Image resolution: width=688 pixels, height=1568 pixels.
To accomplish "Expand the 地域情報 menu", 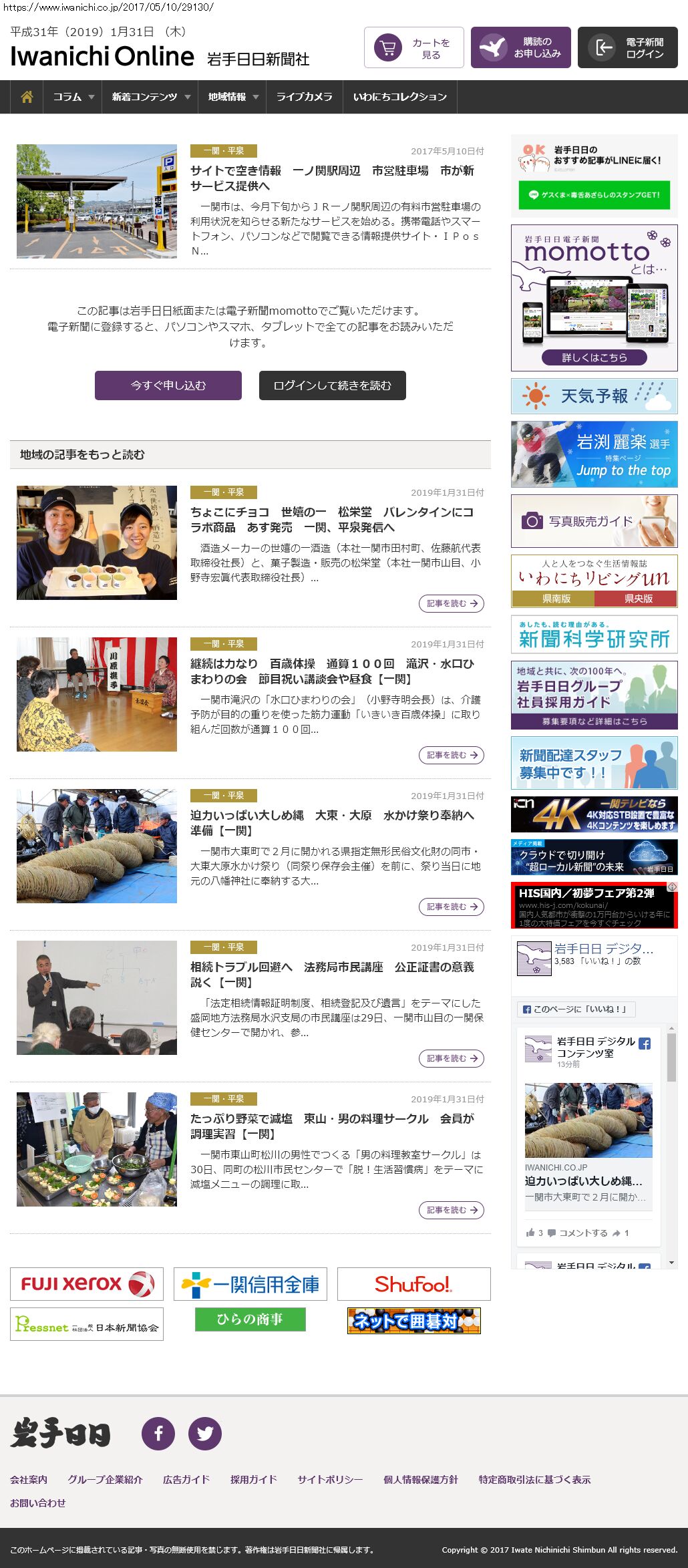I will (x=232, y=97).
